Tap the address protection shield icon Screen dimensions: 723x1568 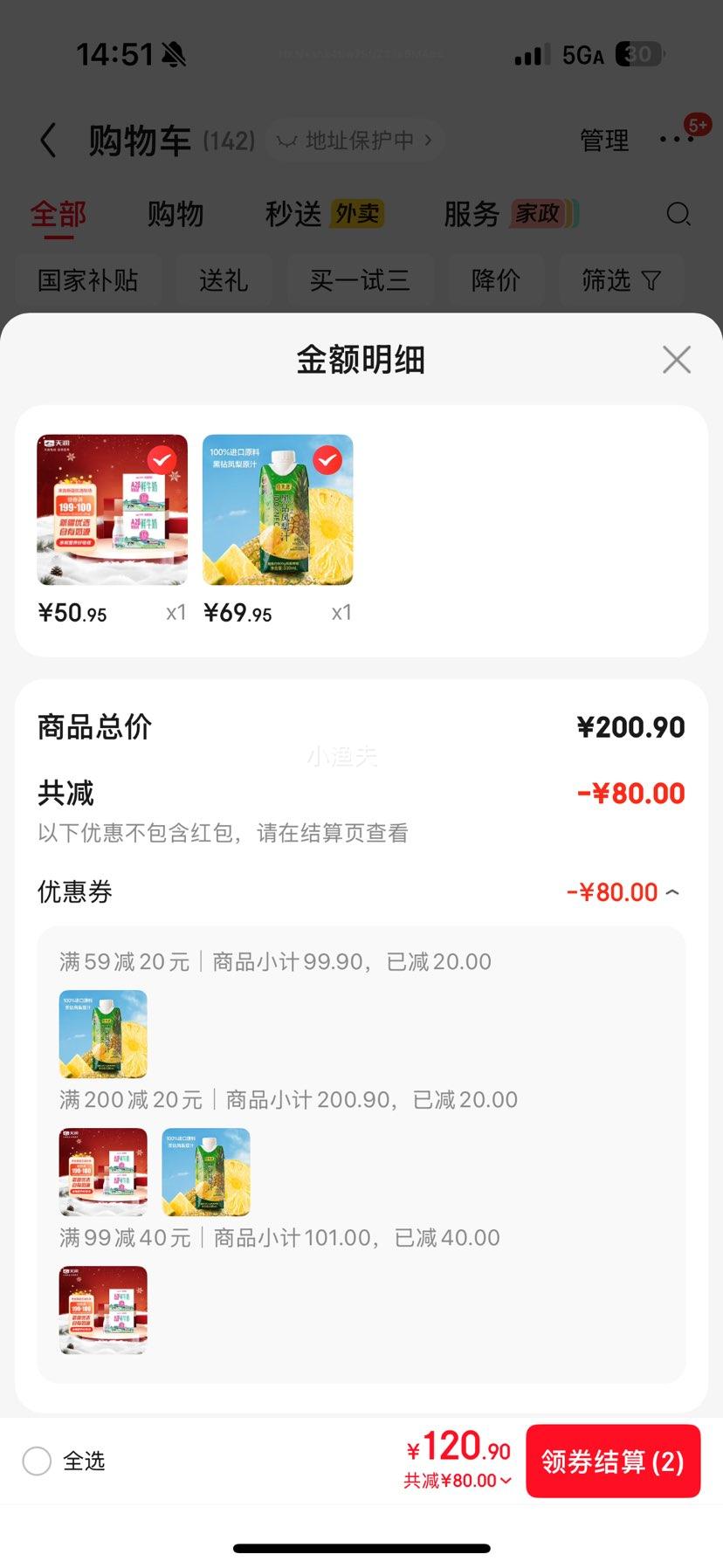point(288,140)
